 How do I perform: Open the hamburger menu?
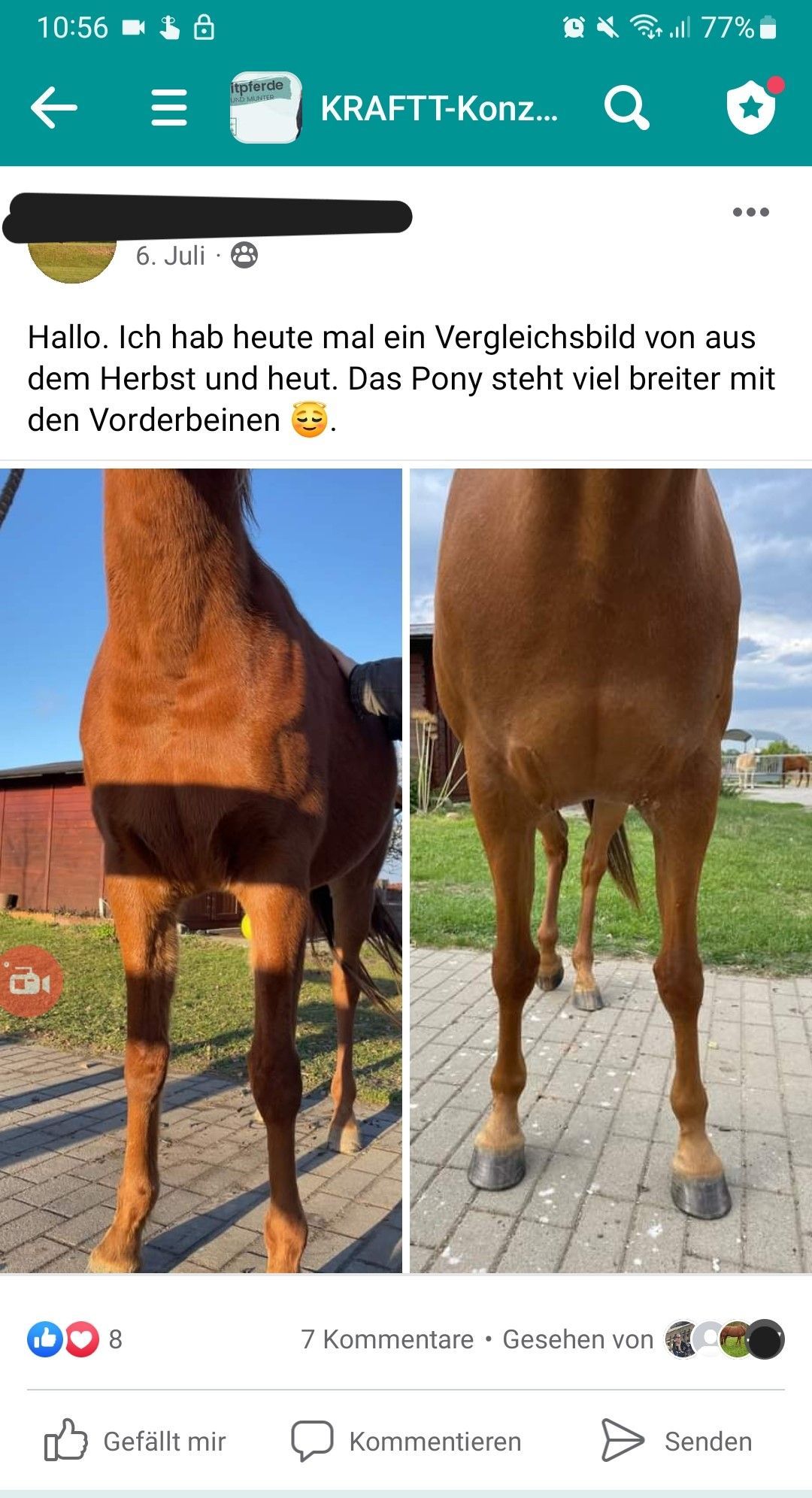point(168,108)
